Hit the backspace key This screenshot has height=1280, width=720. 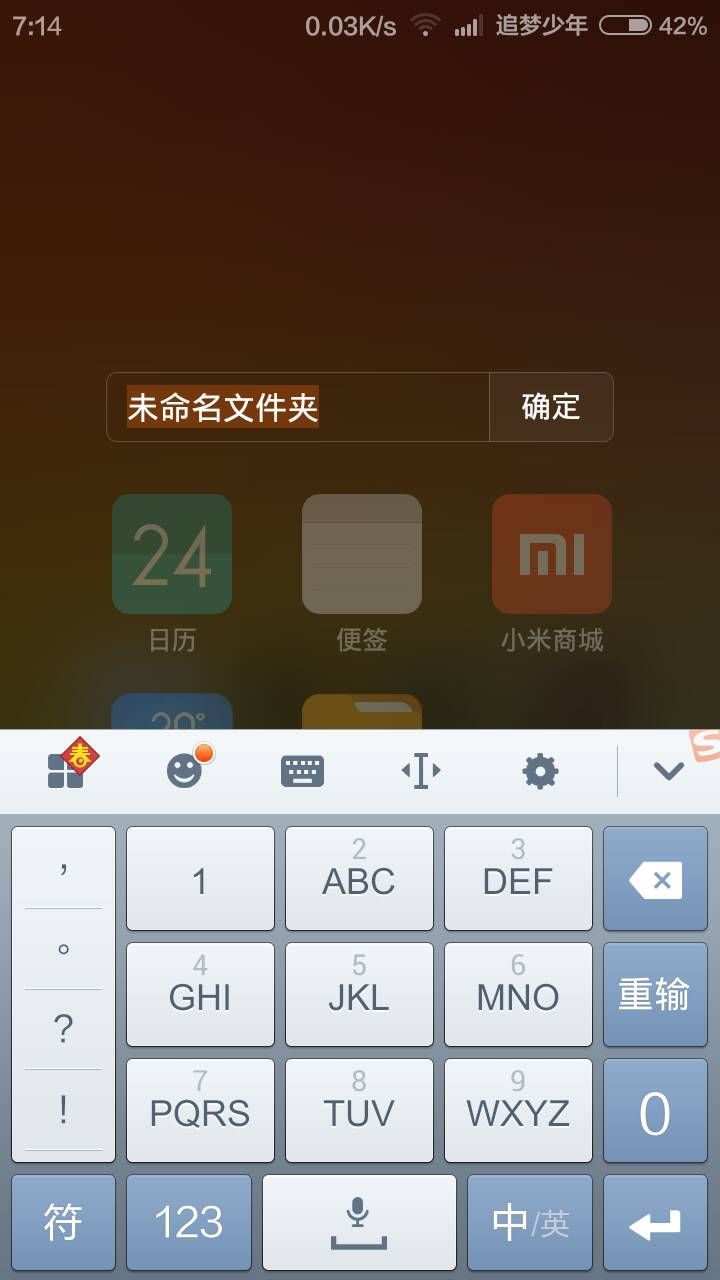tap(655, 879)
